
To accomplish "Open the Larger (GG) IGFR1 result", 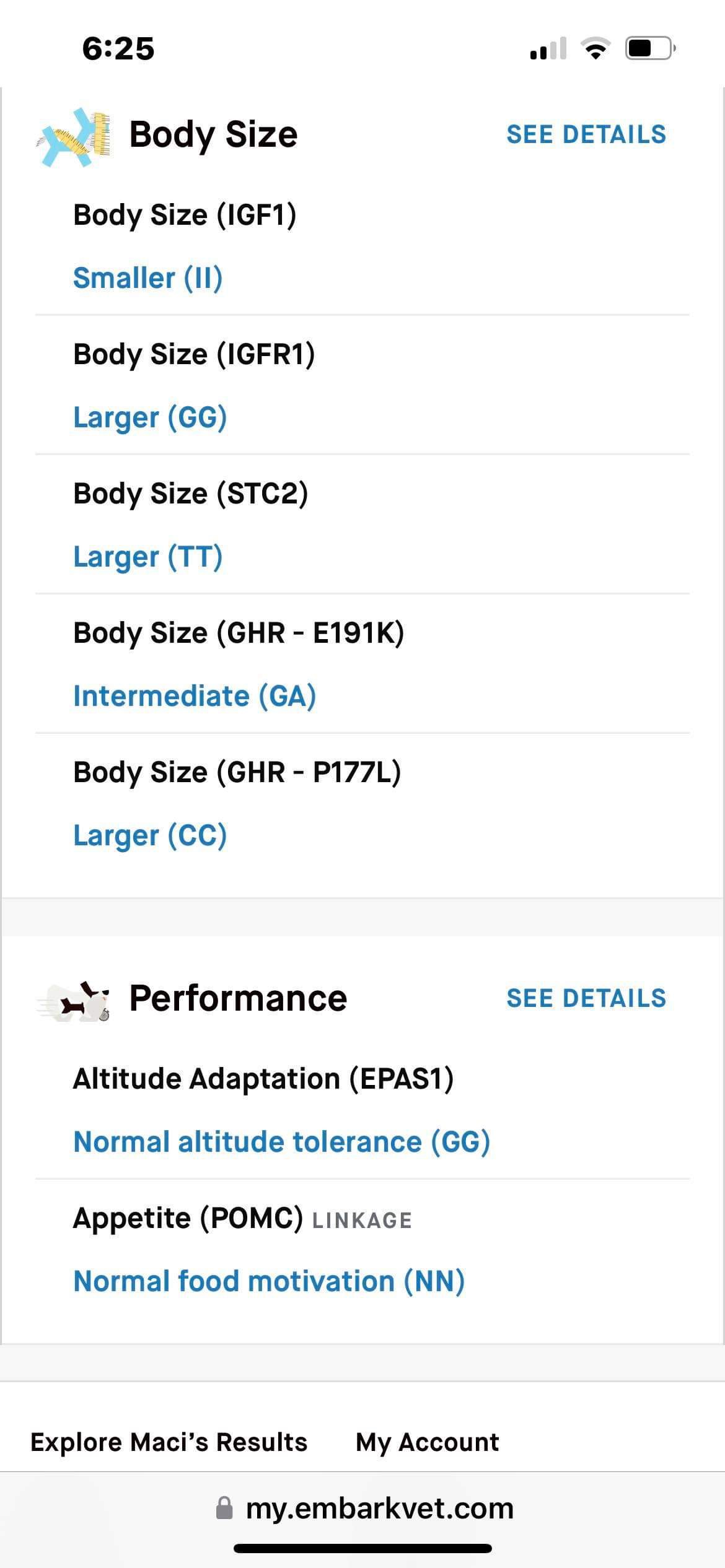I will (x=150, y=417).
